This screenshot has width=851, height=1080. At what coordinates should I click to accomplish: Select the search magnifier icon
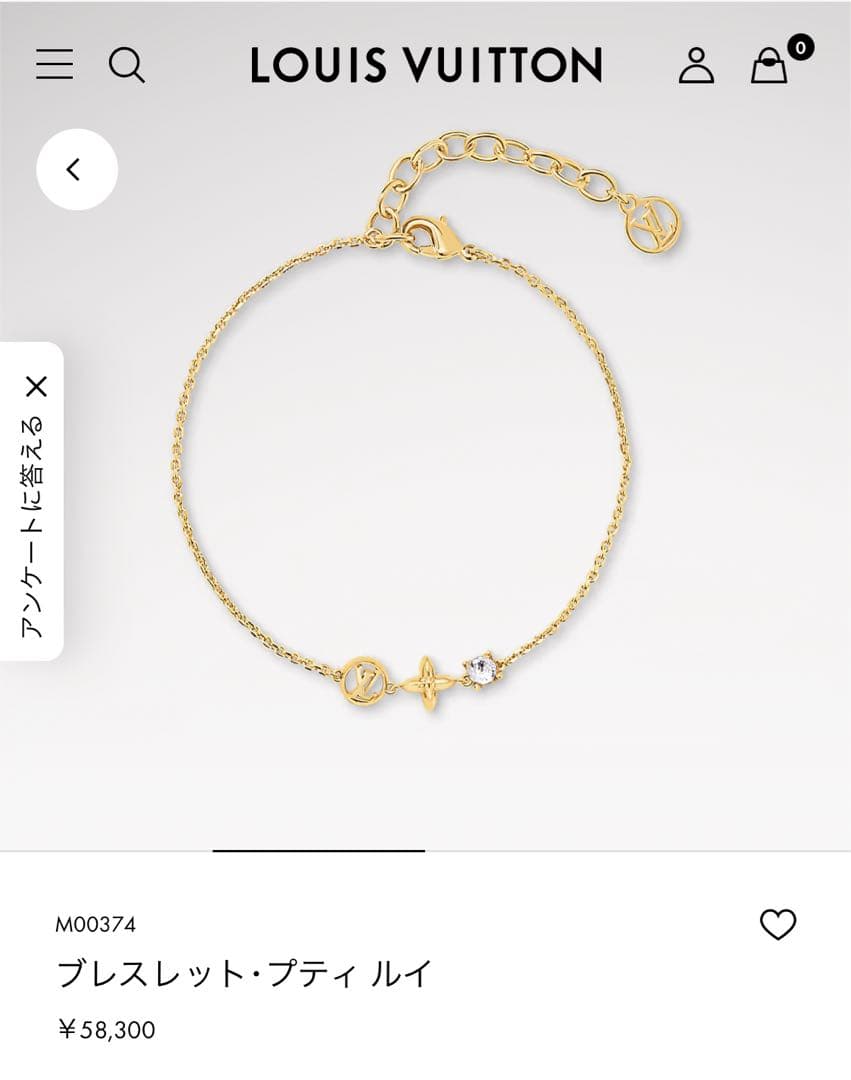(x=126, y=65)
